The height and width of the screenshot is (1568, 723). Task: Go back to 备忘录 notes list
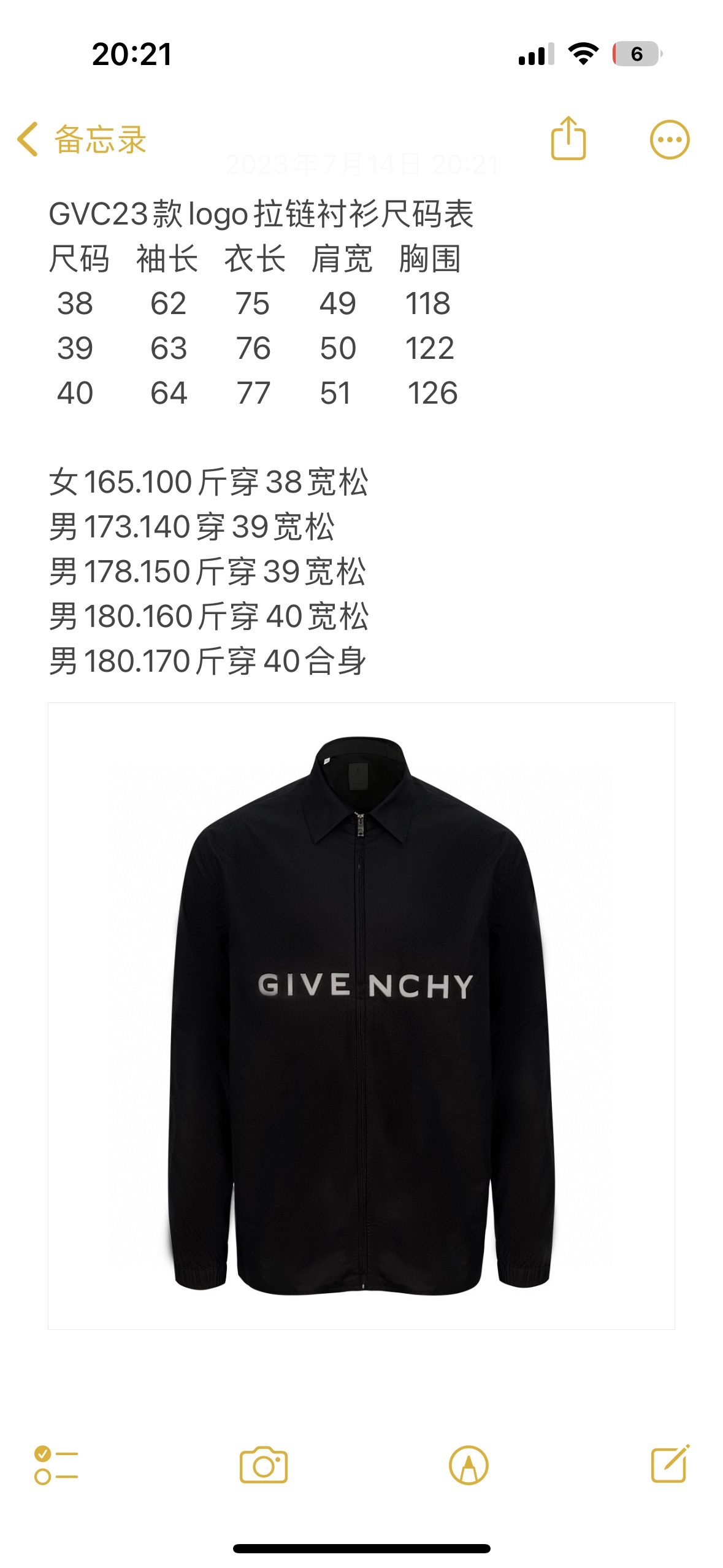coord(82,139)
